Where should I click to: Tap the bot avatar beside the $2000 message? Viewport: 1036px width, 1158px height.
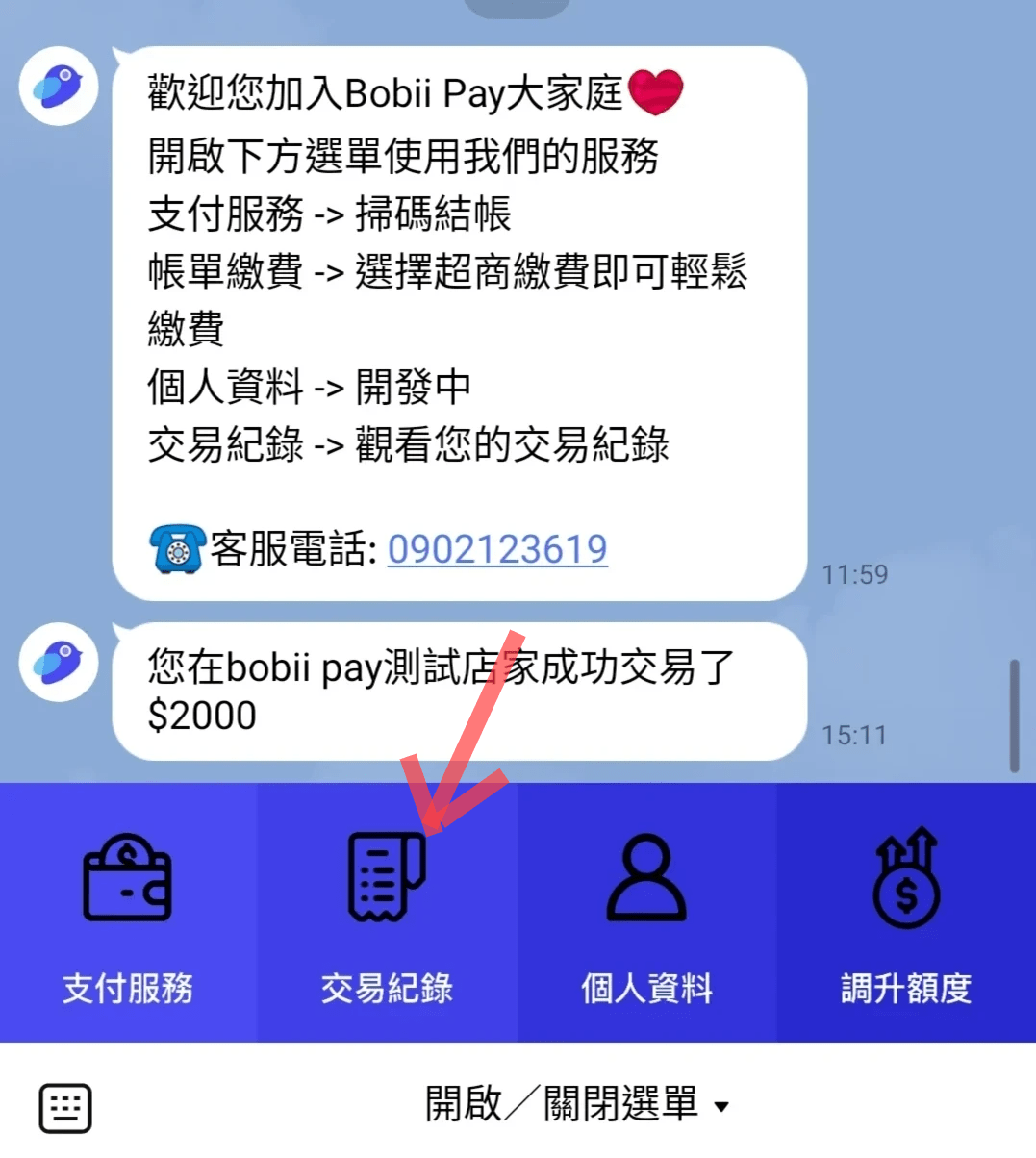click(x=58, y=664)
